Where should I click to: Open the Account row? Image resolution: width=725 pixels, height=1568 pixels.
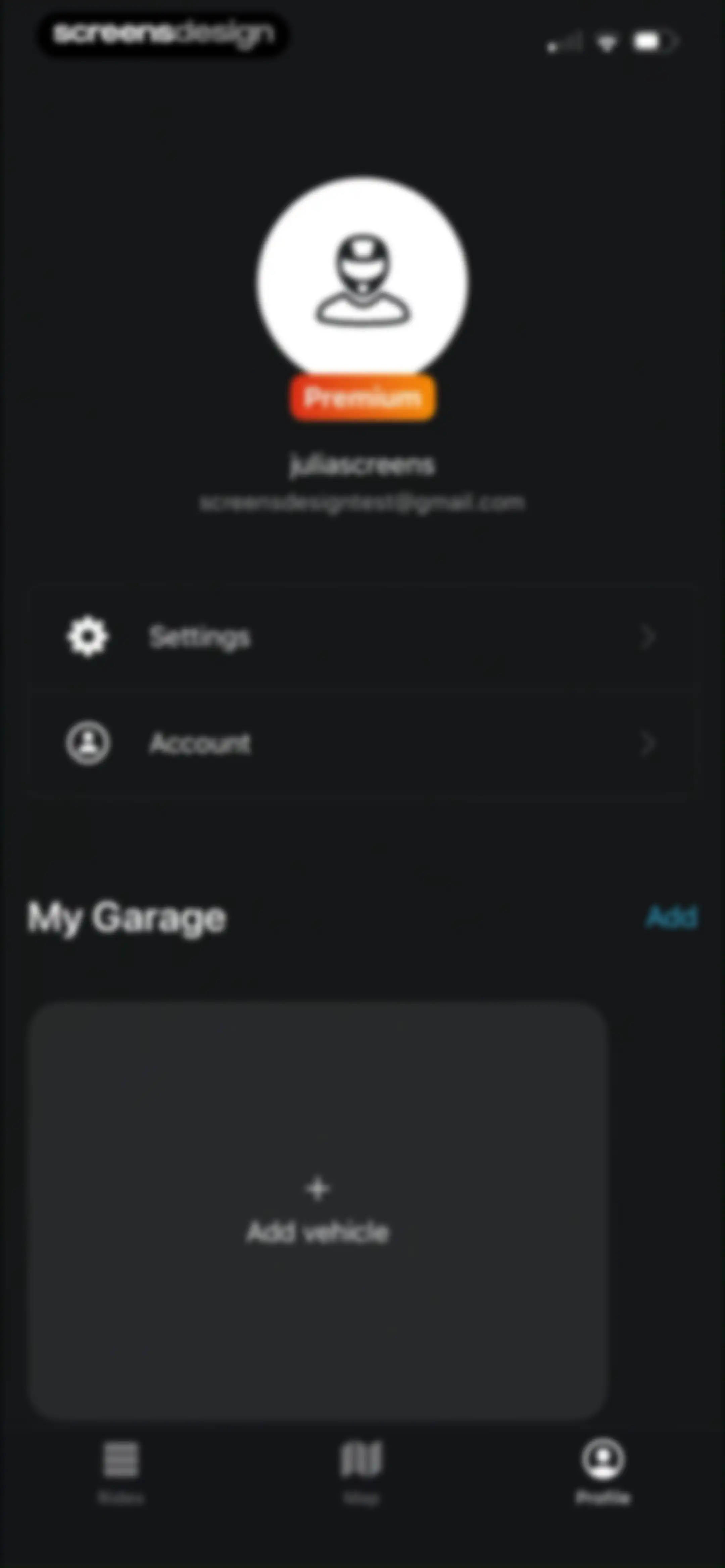[361, 743]
